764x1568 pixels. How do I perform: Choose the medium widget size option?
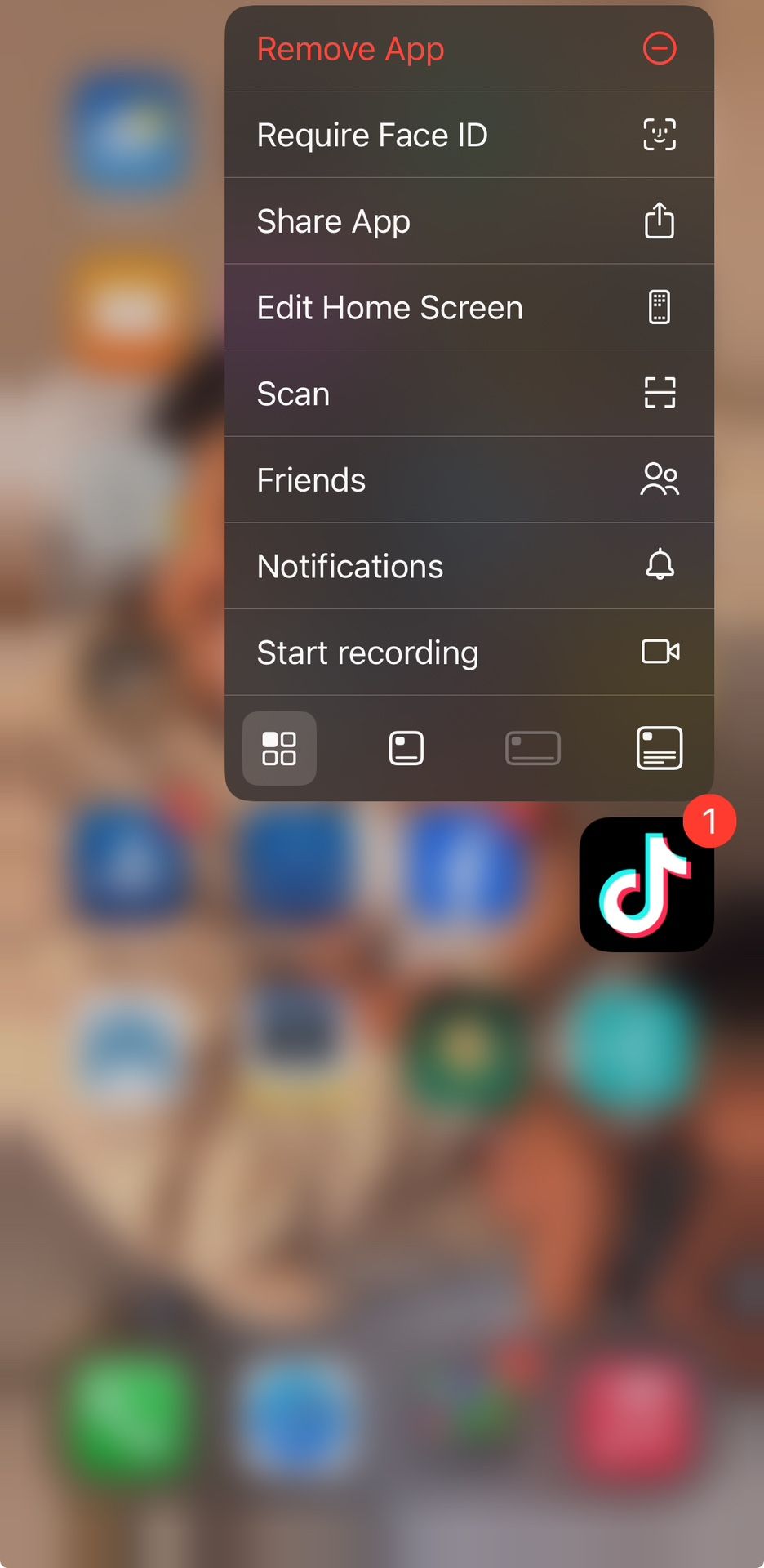coord(533,748)
